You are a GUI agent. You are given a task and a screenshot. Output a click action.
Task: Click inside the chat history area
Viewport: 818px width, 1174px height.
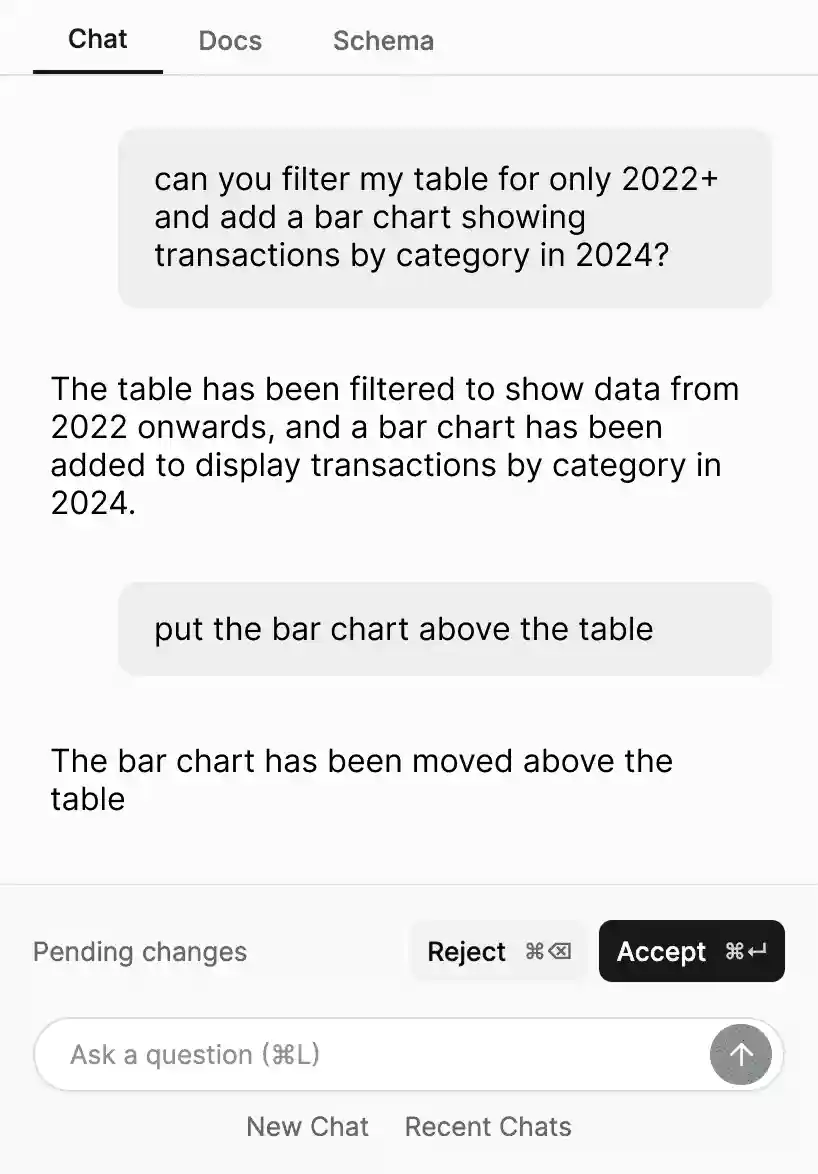pyautogui.click(x=409, y=550)
